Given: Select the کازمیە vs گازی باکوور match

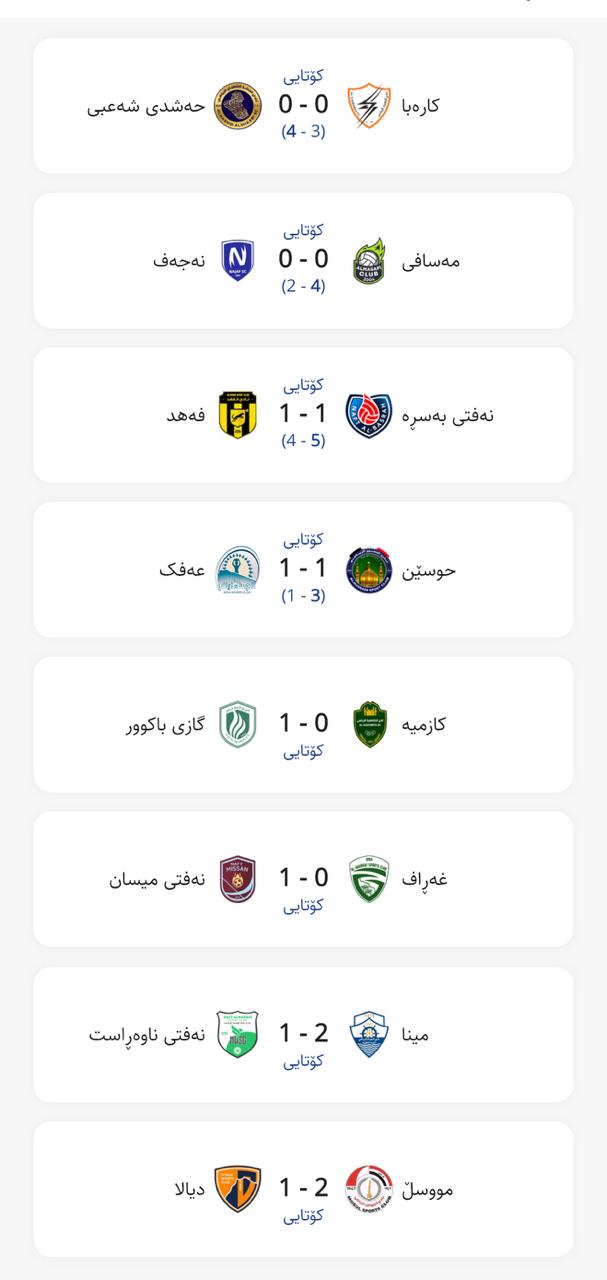Looking at the screenshot, I should (303, 724).
